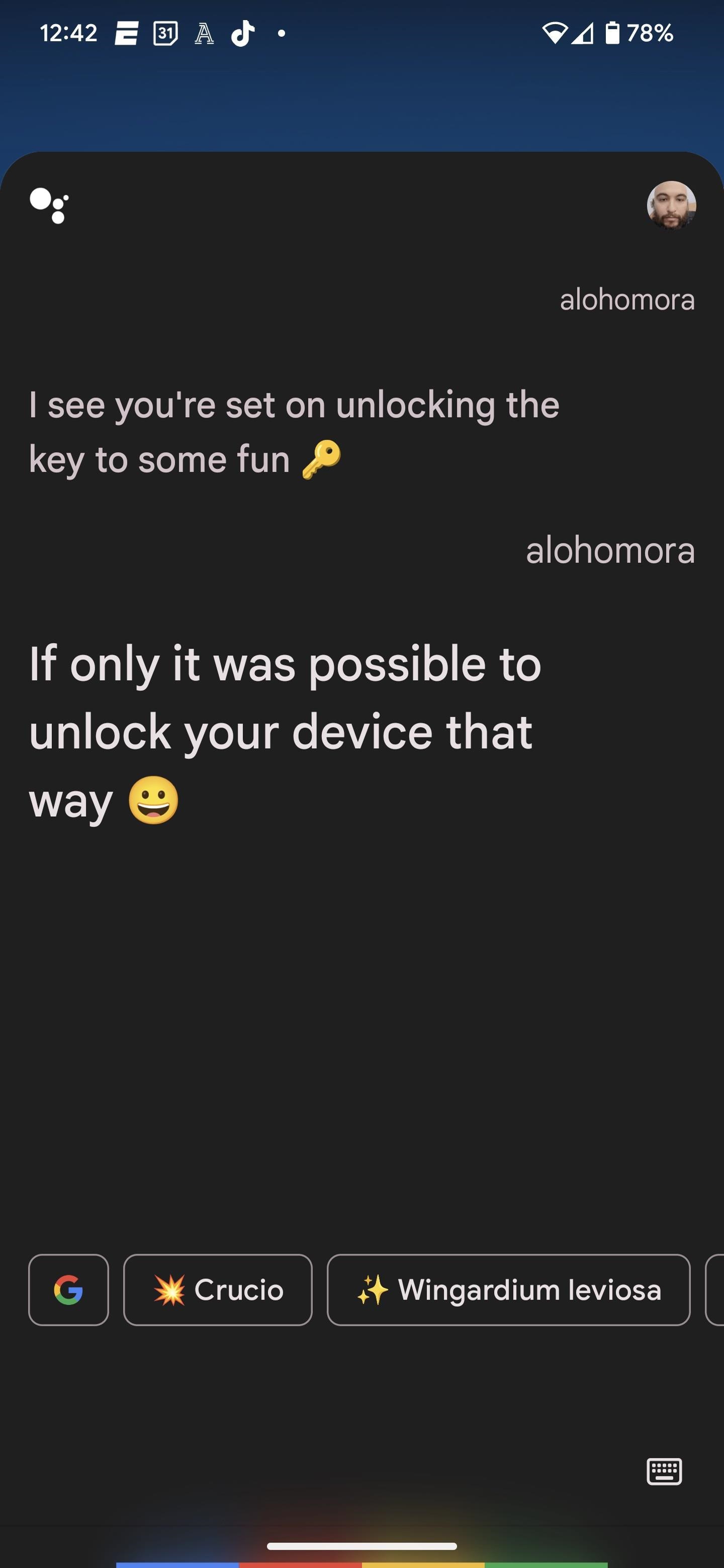Tap the Google Assistant logo icon

tap(49, 205)
